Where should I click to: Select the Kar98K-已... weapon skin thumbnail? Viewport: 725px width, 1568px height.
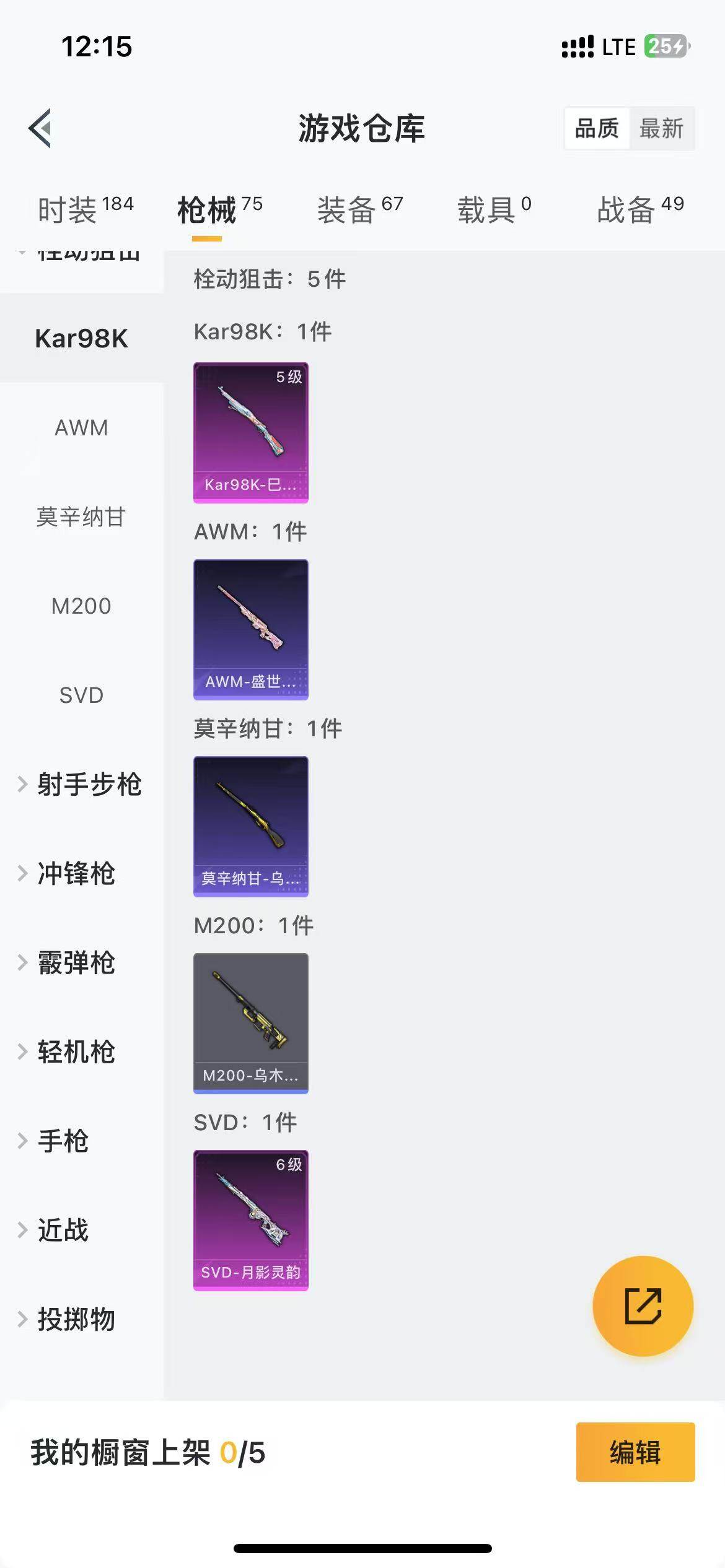pos(250,432)
